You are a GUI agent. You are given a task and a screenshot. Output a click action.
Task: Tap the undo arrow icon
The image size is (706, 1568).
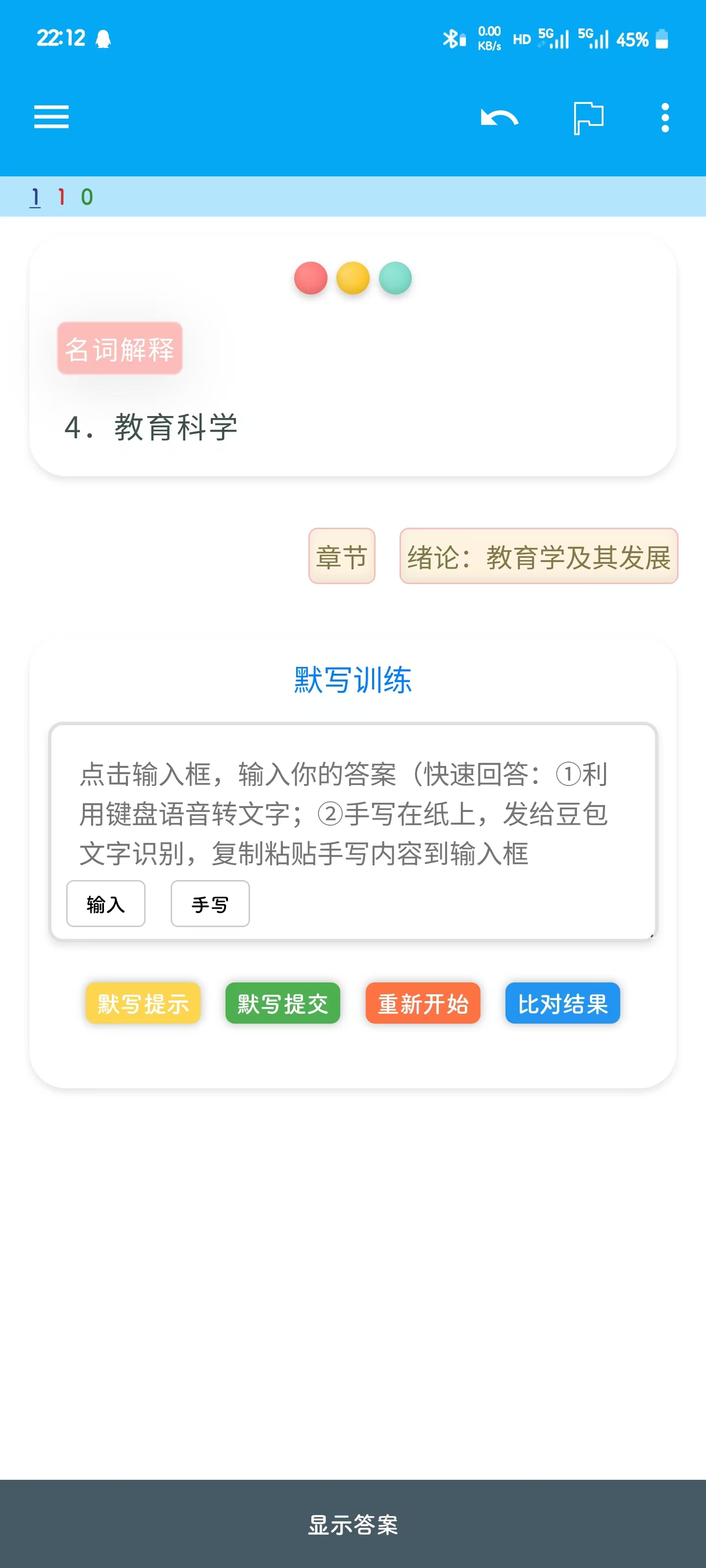499,117
